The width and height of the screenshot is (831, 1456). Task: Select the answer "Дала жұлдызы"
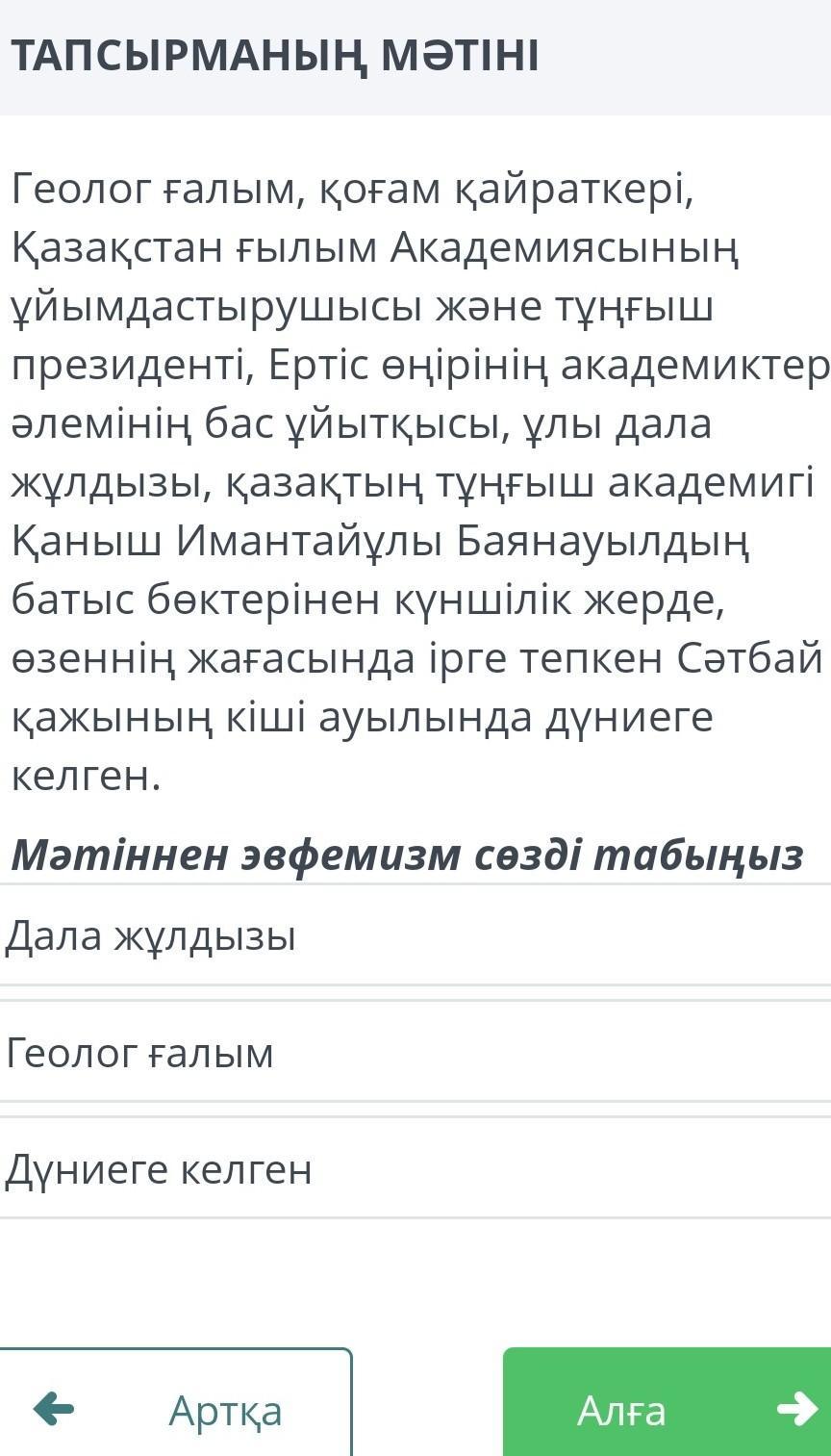[x=415, y=935]
